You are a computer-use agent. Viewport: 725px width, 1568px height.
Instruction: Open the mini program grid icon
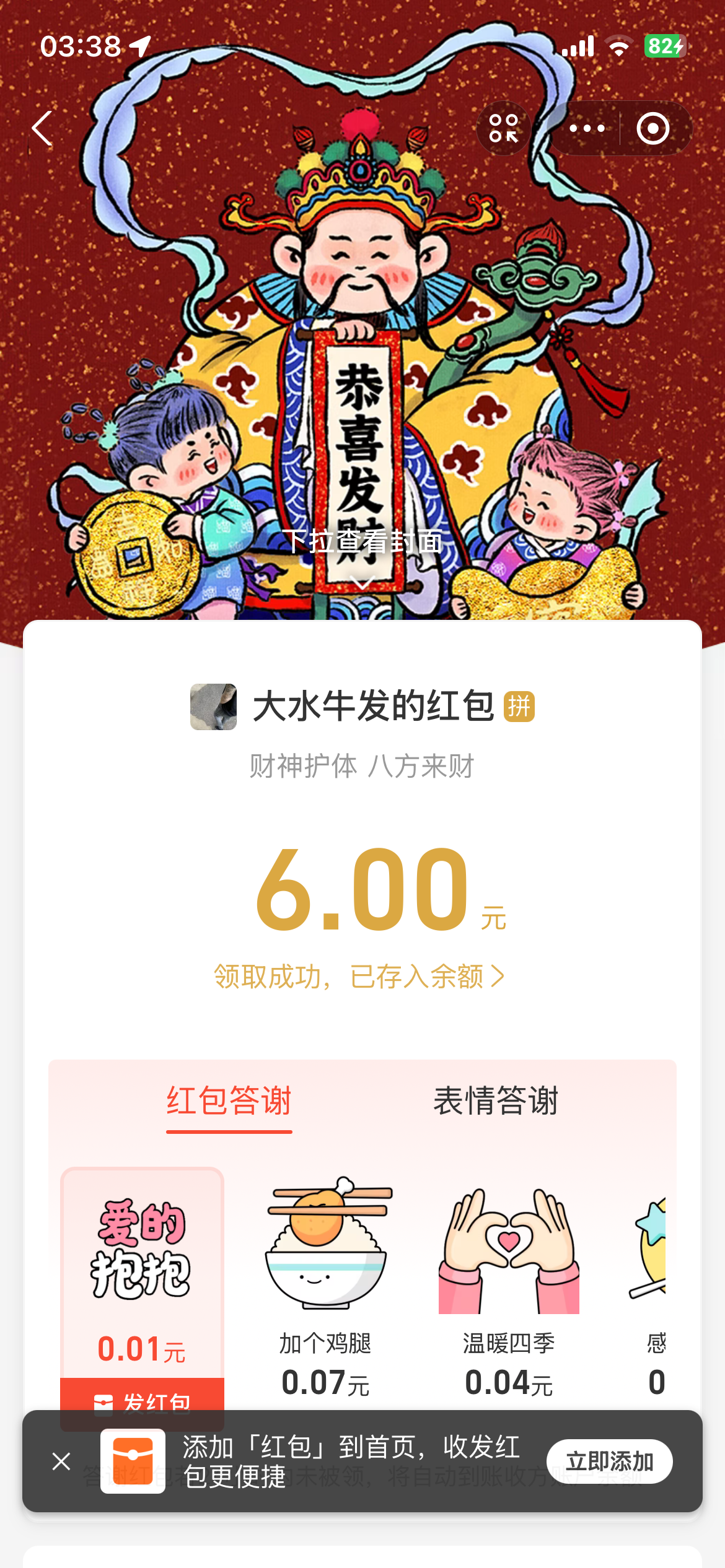[503, 128]
